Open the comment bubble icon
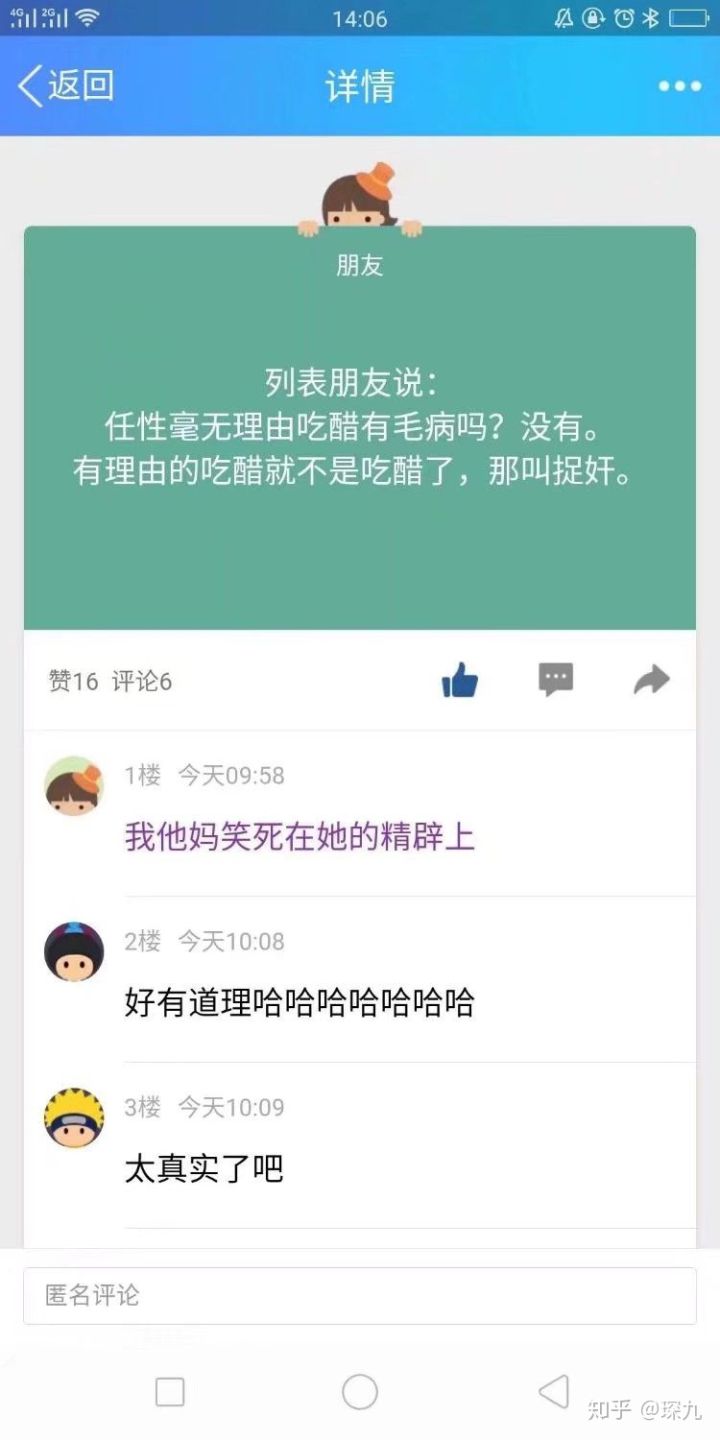Screen dimensions: 720x1440 [555, 679]
